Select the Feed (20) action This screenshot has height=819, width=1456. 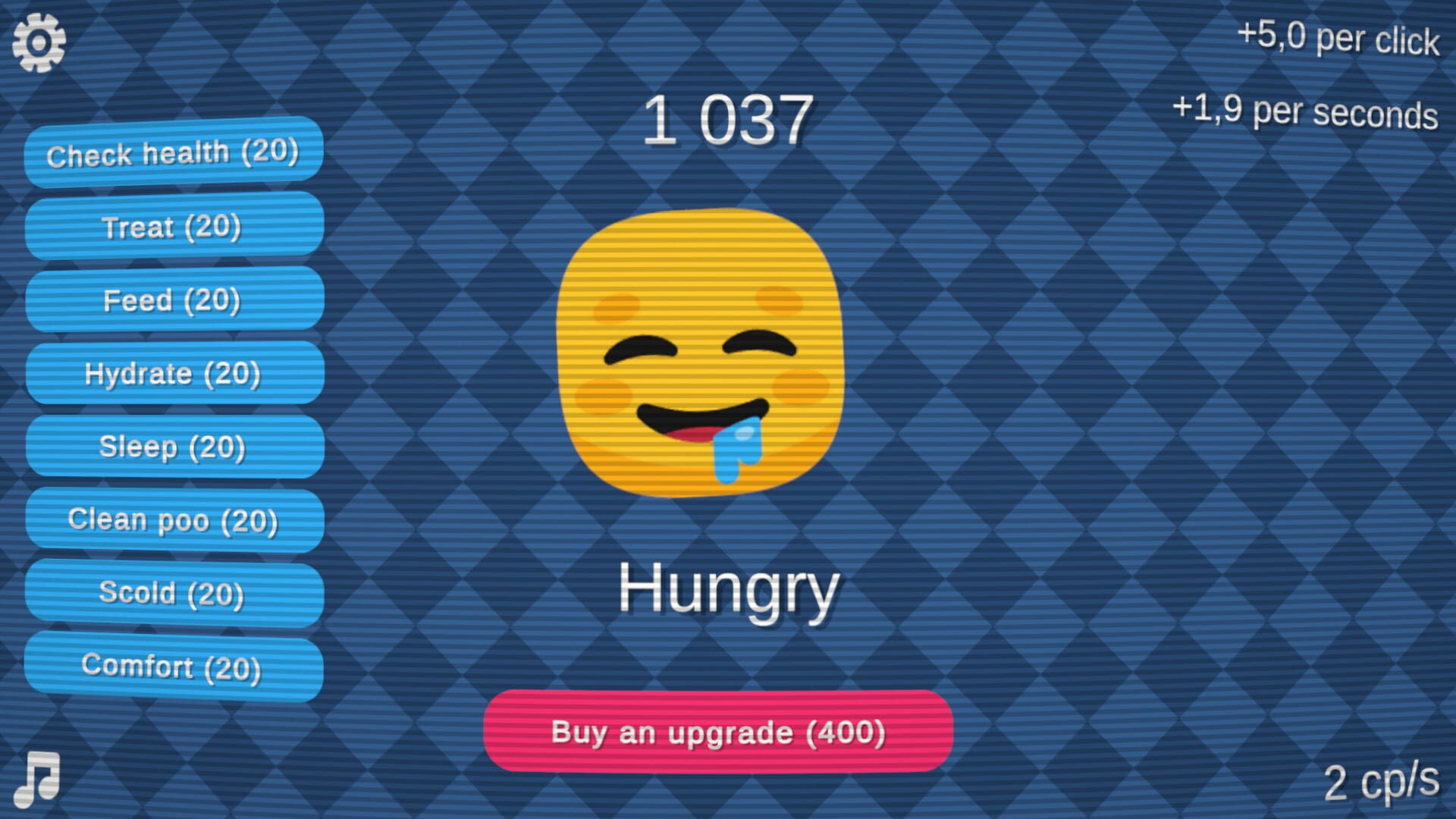(x=174, y=300)
